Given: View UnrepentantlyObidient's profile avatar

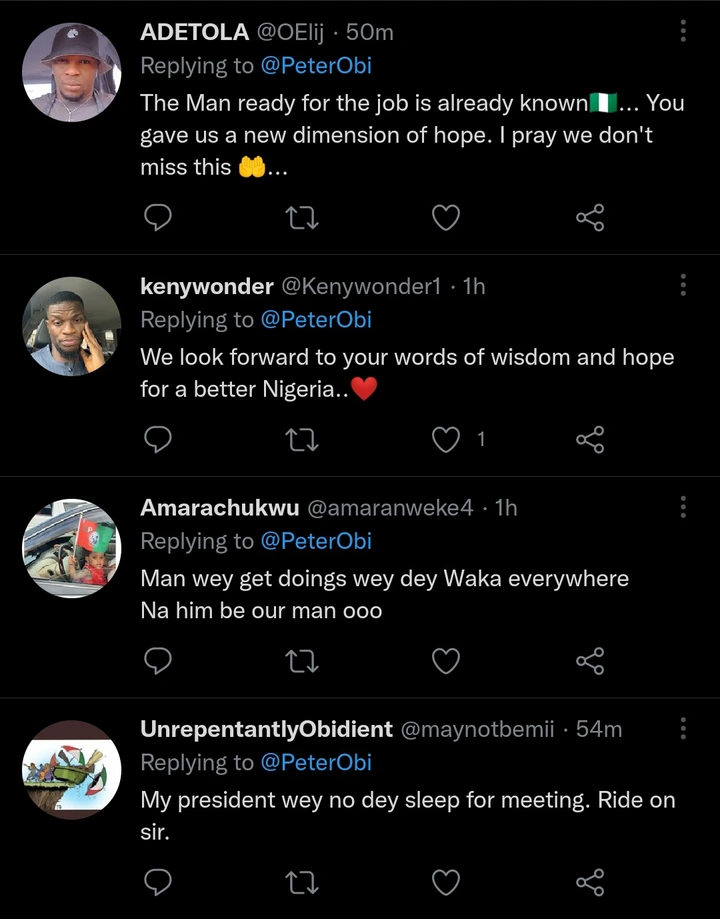Looking at the screenshot, I should tap(71, 770).
